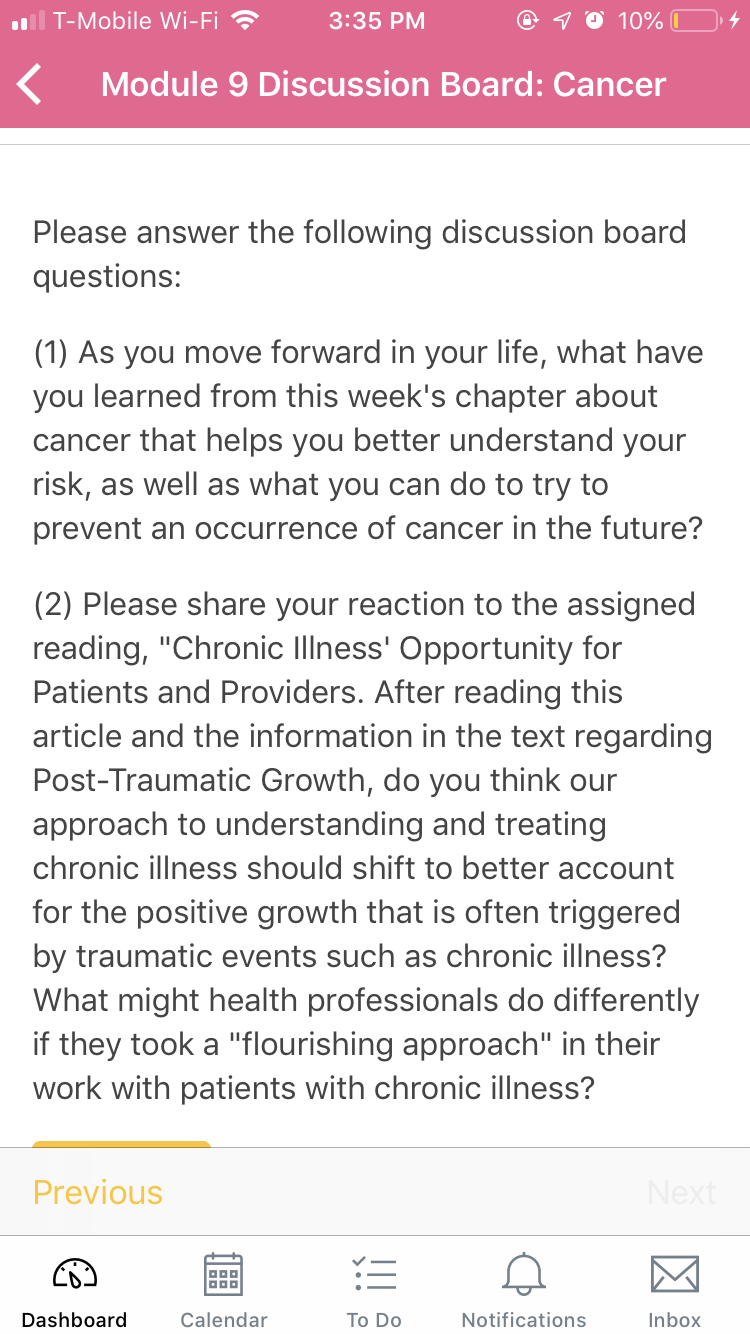Open the Notifications tab
Viewport: 750px width, 1334px height.
pos(524,1291)
